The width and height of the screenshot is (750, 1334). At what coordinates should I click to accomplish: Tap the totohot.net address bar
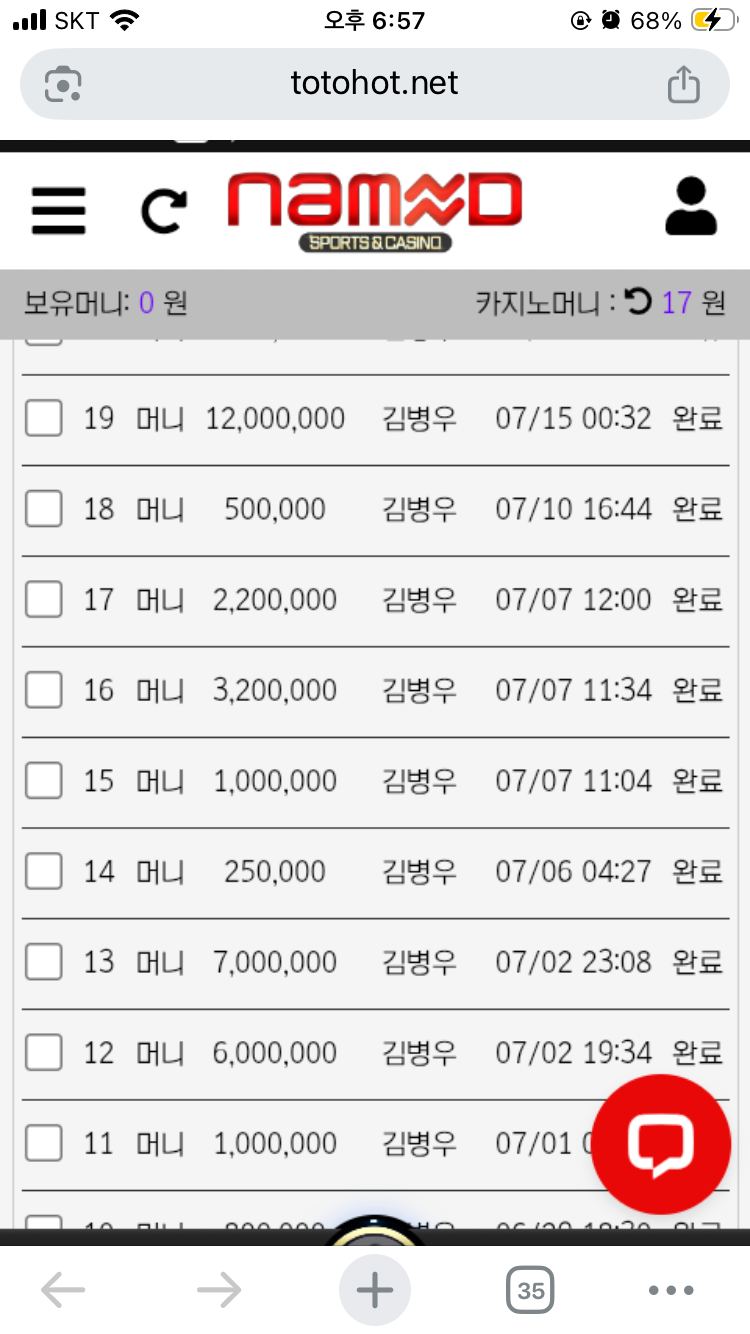pos(375,83)
